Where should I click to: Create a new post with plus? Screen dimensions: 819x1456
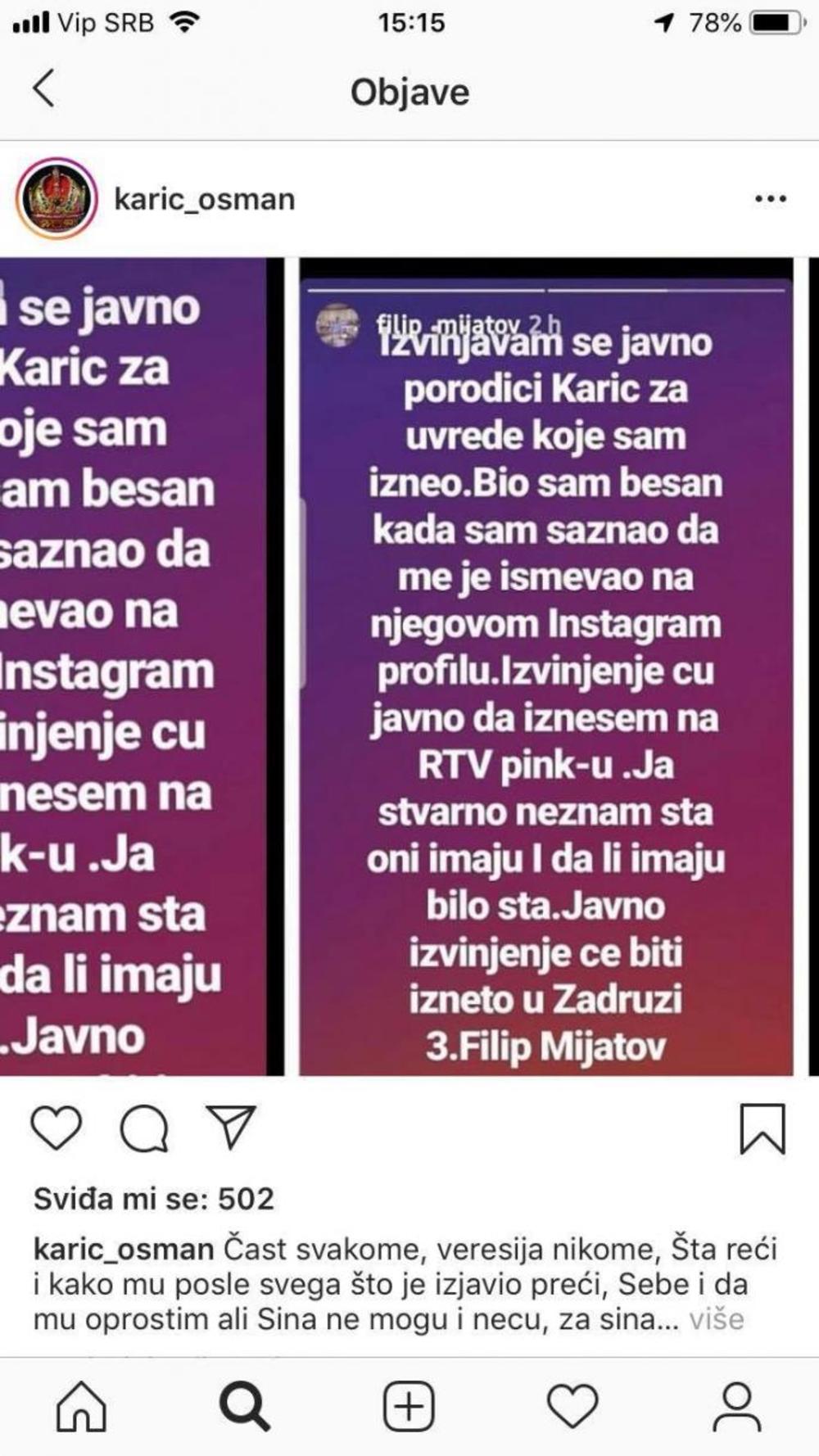[409, 1407]
